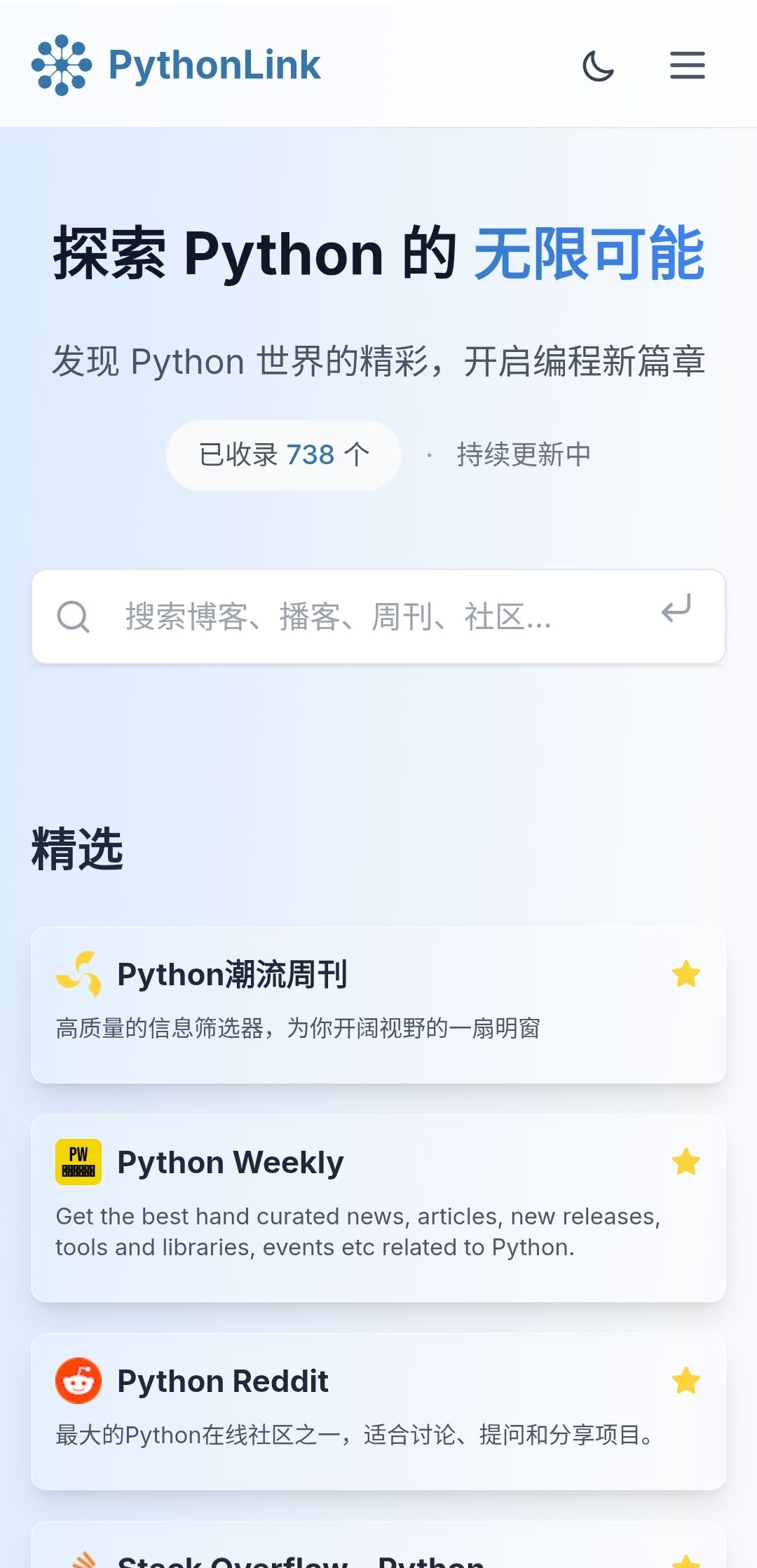Open the Python Reddit card

click(378, 1412)
